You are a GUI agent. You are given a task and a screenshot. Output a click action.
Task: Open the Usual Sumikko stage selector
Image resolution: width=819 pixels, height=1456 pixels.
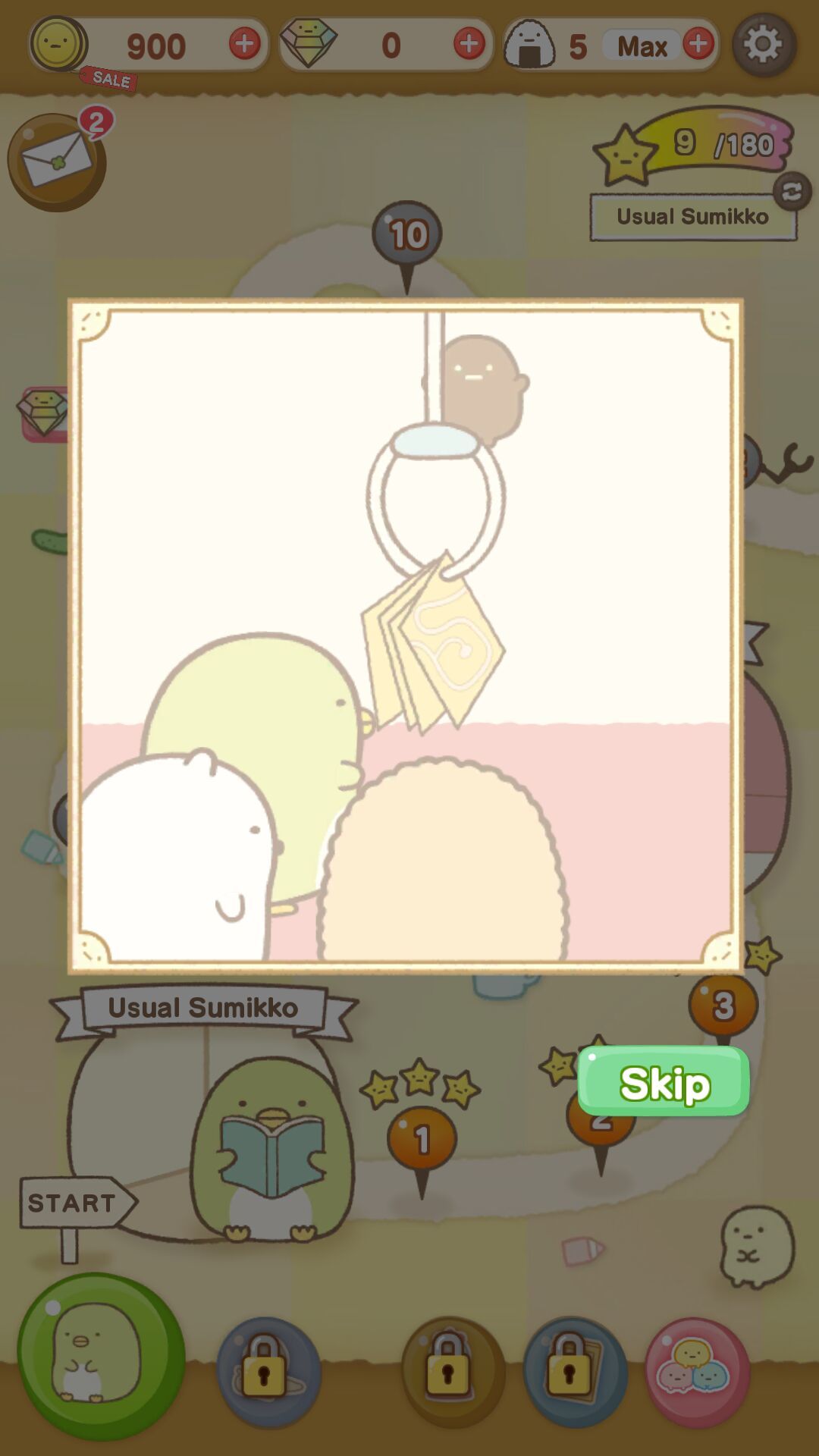pyautogui.click(x=692, y=217)
